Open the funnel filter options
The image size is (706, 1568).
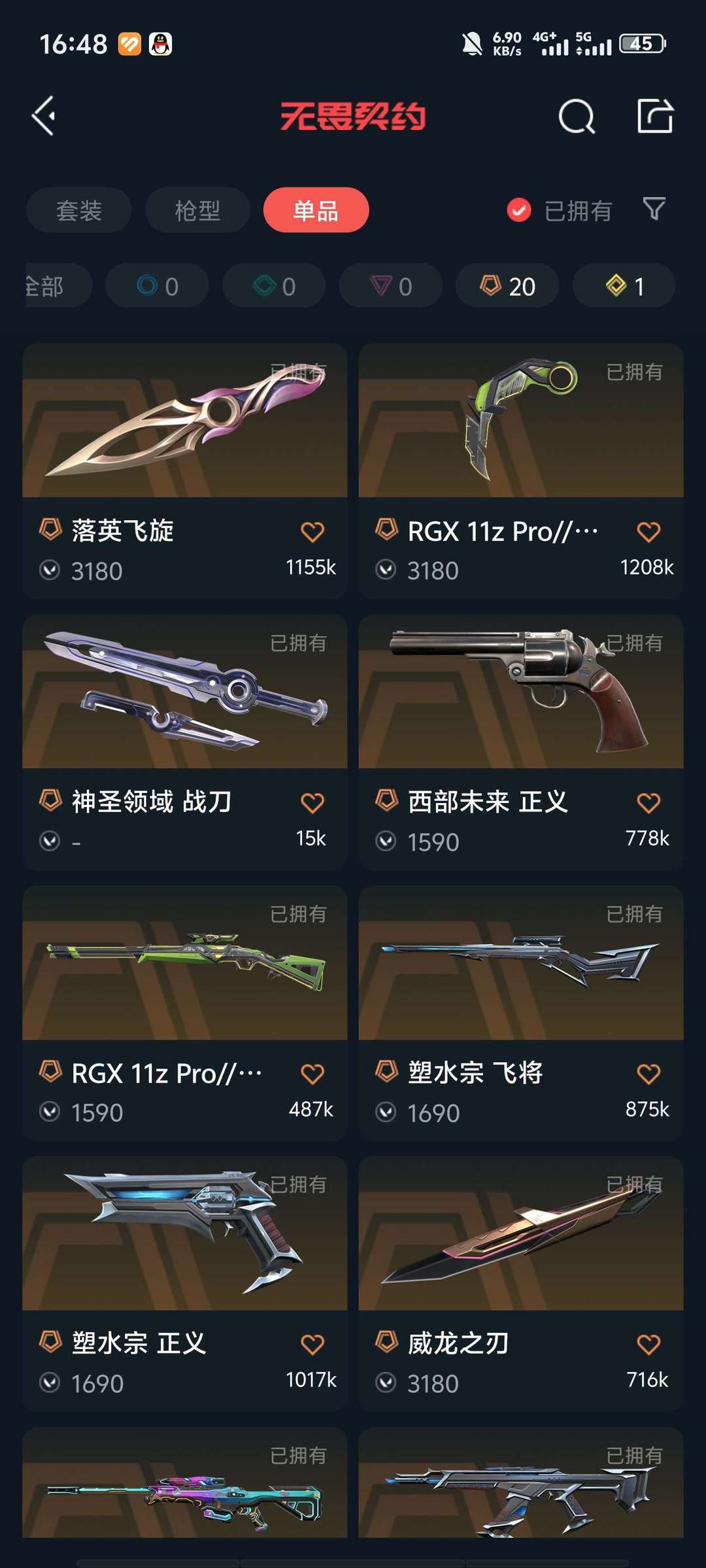click(654, 209)
